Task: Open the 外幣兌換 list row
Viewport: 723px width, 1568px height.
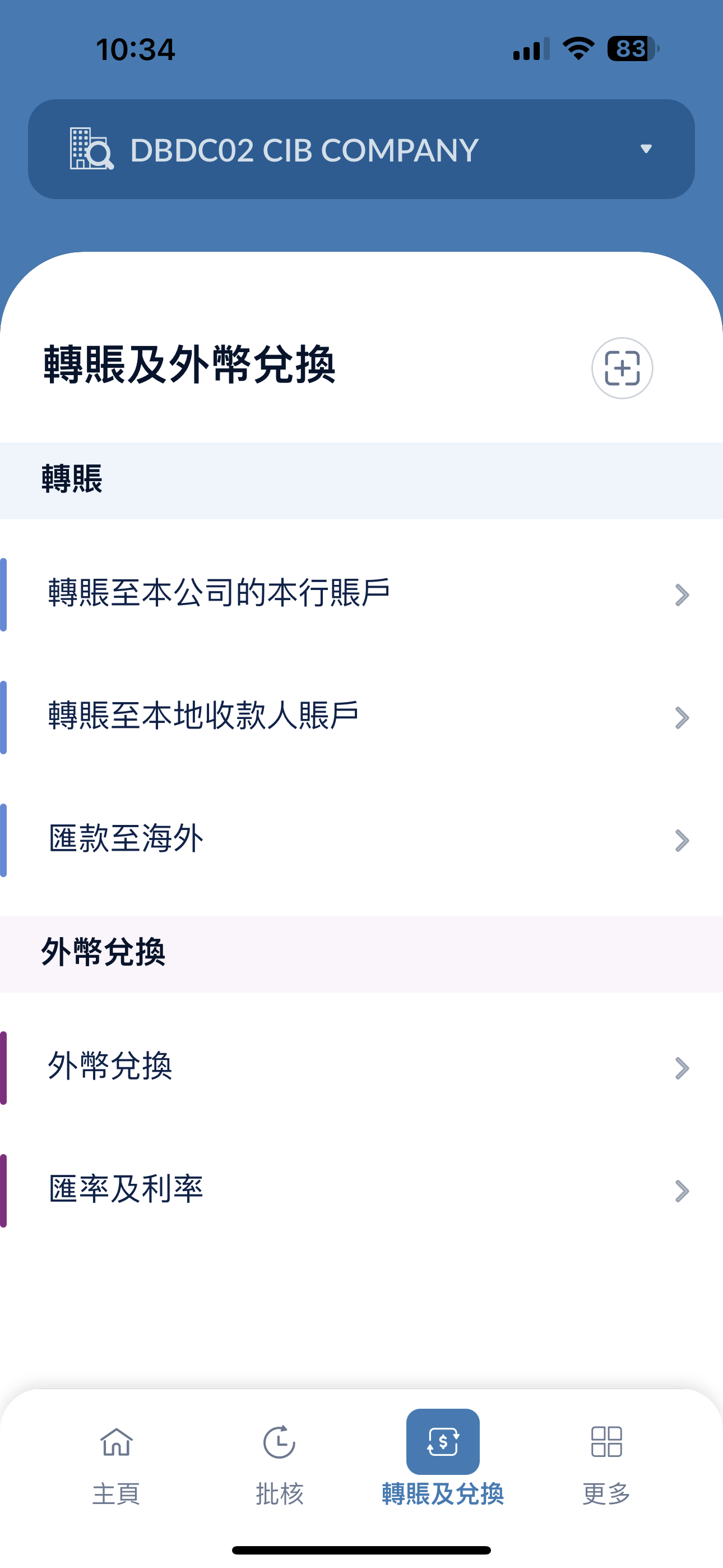Action: [x=361, y=1068]
